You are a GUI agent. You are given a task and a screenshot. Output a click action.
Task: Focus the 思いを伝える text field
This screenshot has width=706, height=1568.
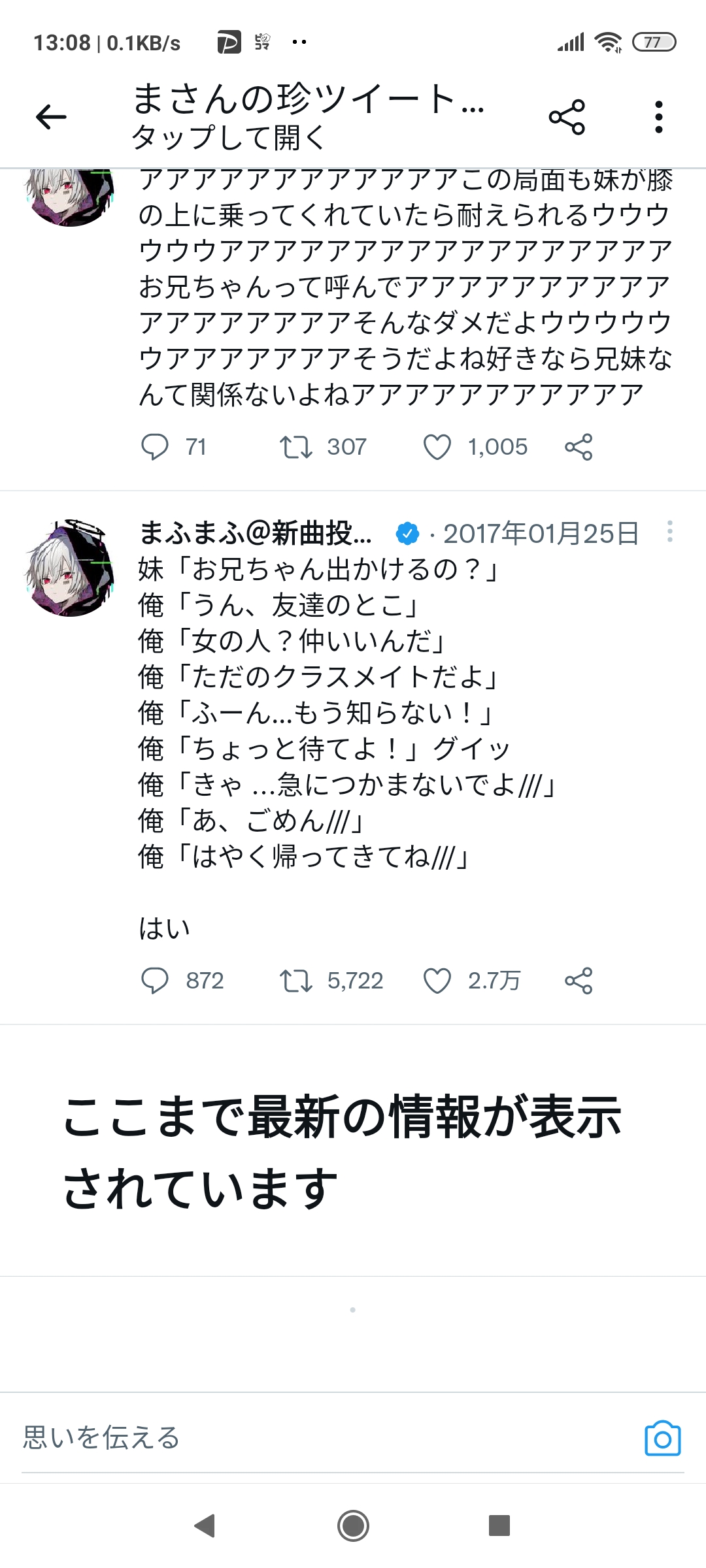(x=314, y=1437)
